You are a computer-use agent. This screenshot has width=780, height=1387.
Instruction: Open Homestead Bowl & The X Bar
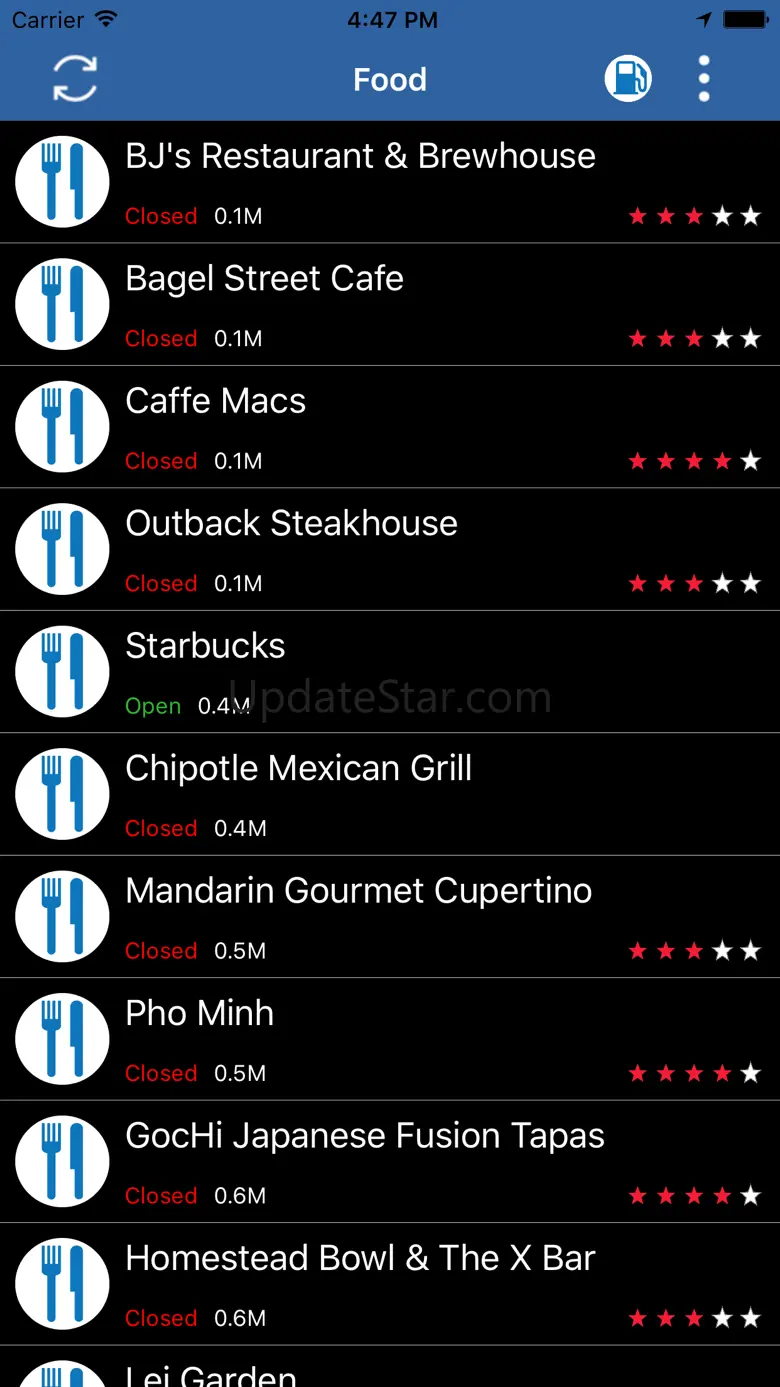pyautogui.click(x=390, y=1284)
